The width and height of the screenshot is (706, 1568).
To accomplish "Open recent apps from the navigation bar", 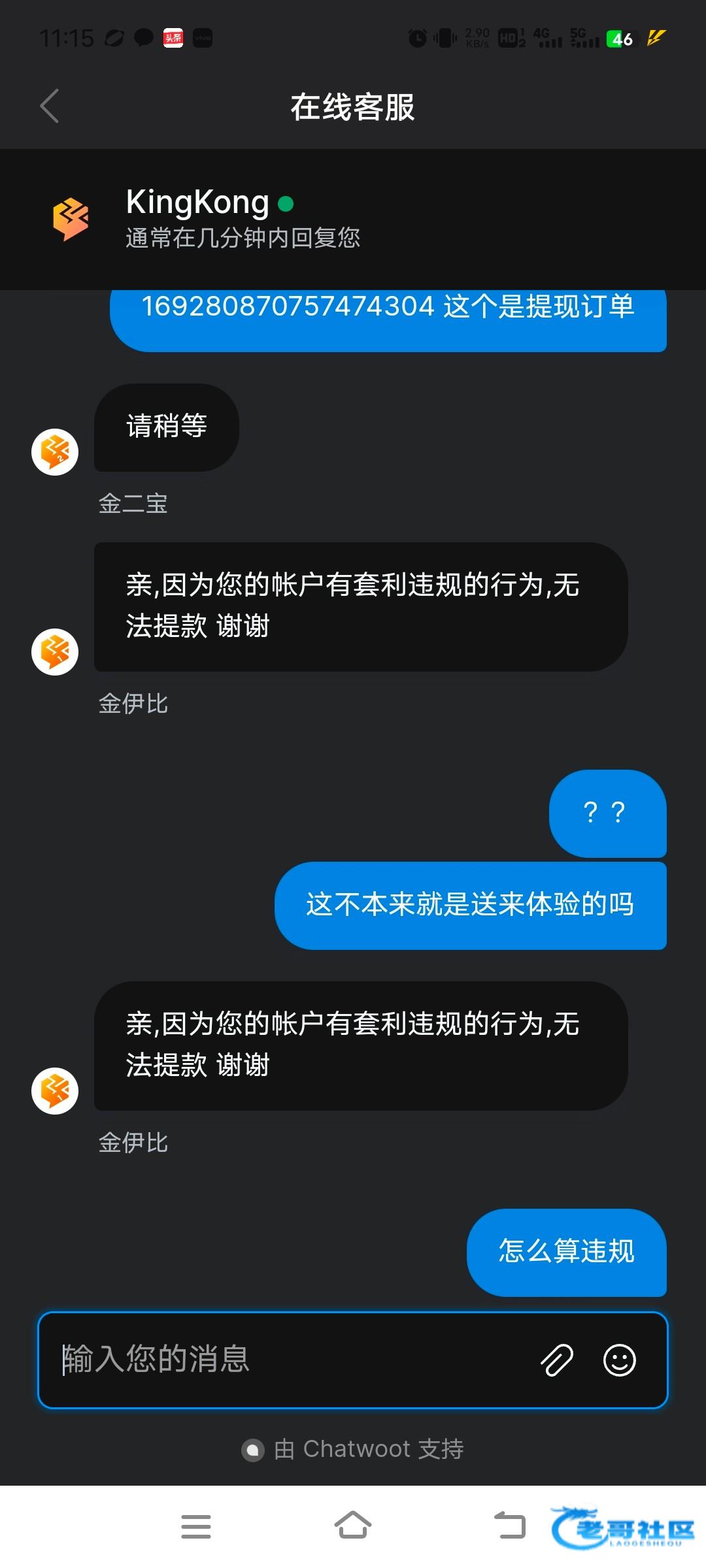I will click(x=196, y=1526).
